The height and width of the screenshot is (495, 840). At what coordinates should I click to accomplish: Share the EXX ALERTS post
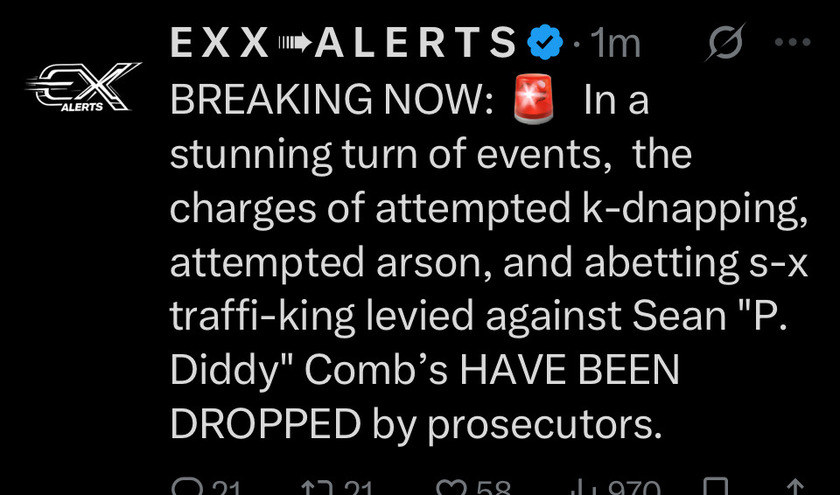(x=793, y=488)
